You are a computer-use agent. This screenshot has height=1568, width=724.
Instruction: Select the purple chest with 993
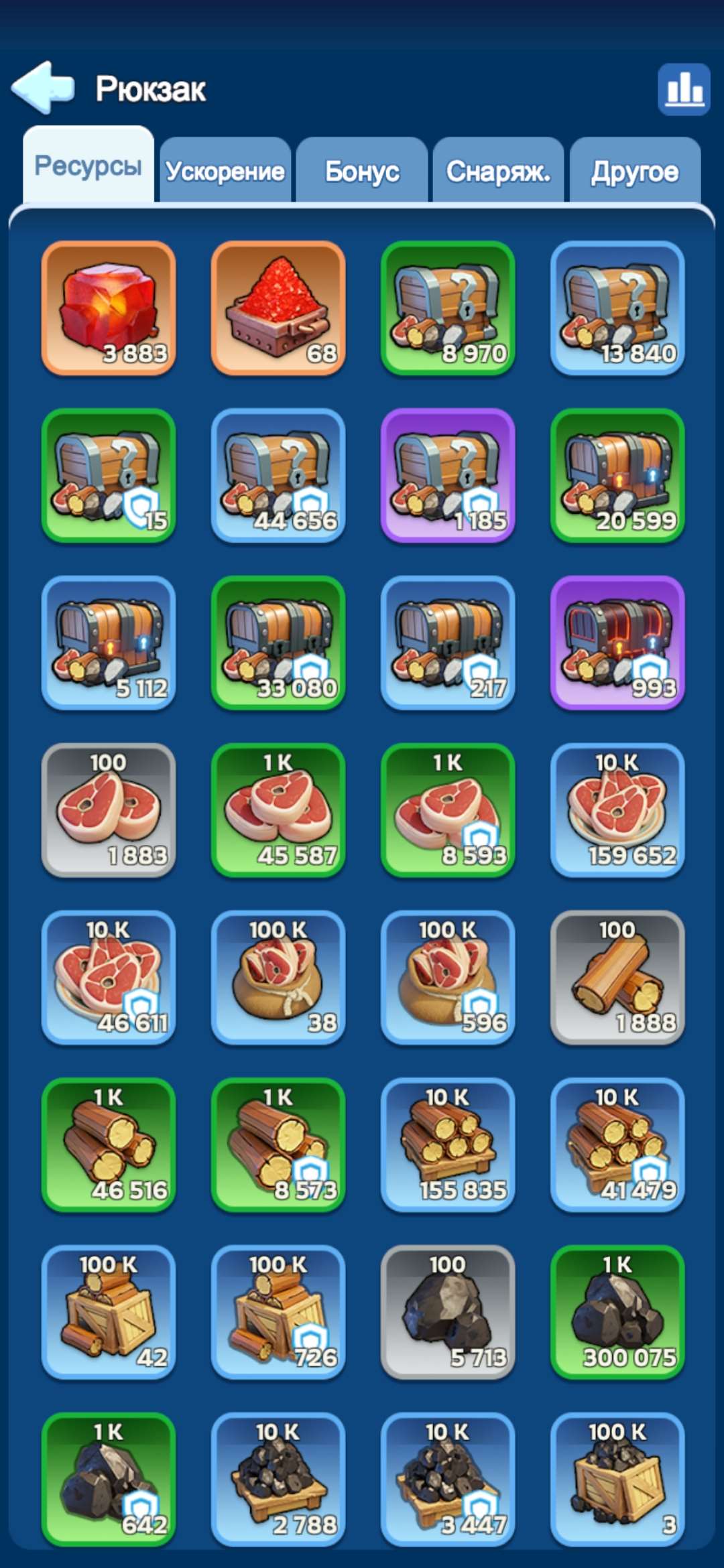pos(617,643)
